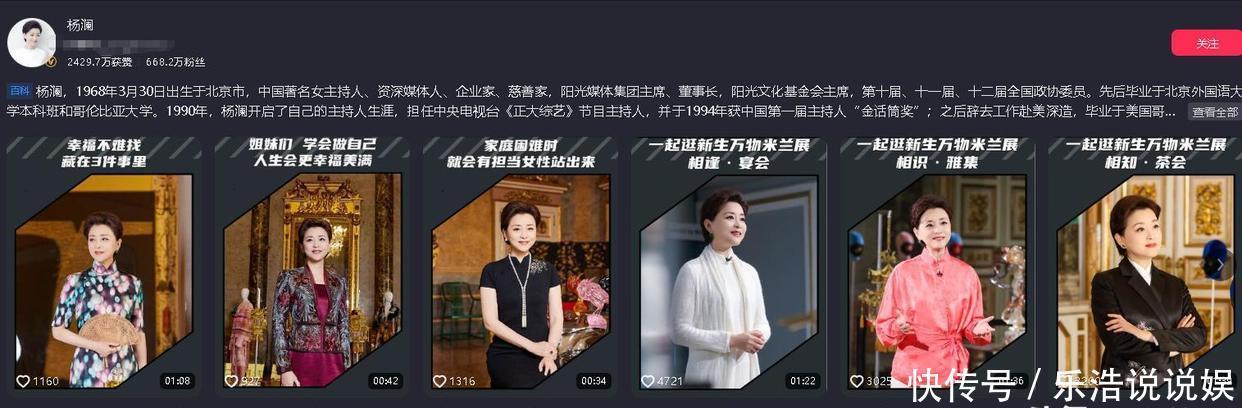Follow 杨澜 with the 关注 button

tap(1207, 43)
